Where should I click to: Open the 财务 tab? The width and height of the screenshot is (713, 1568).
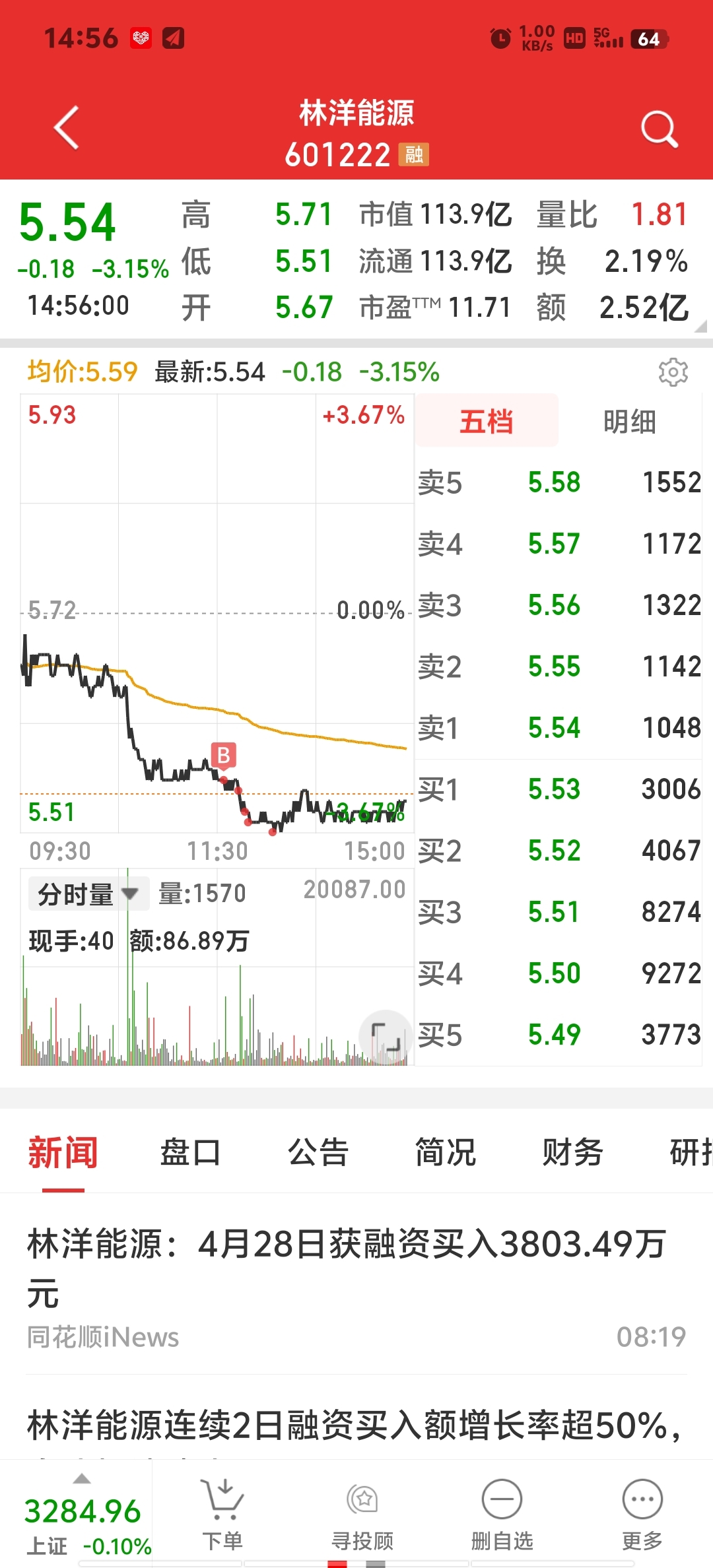click(572, 1152)
